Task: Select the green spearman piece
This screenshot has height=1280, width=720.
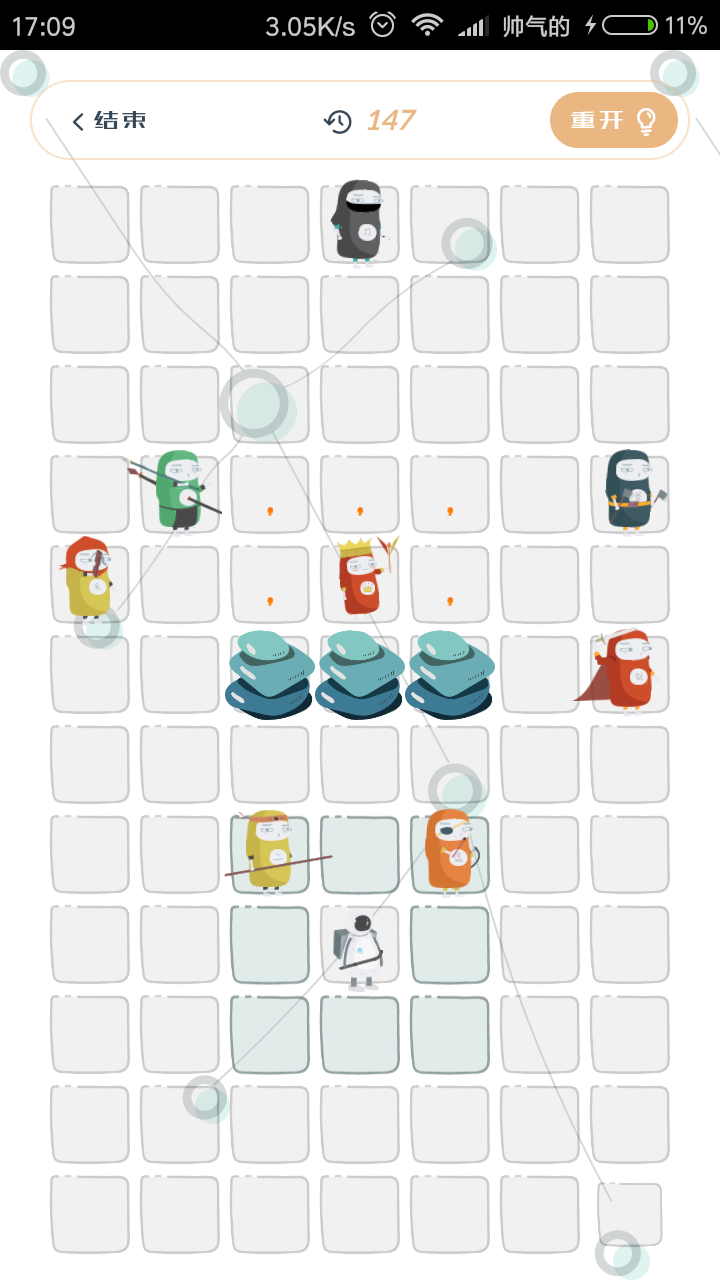Action: (x=180, y=491)
